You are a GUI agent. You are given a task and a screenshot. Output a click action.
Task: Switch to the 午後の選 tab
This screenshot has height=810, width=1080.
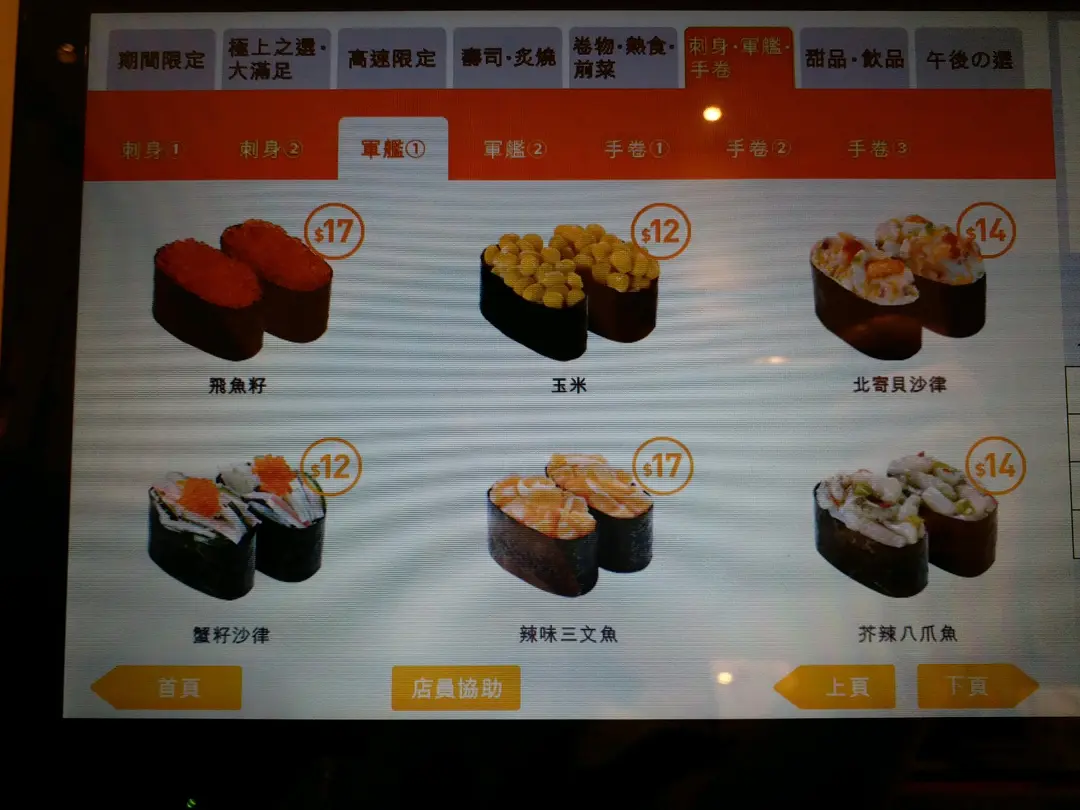(x=968, y=59)
